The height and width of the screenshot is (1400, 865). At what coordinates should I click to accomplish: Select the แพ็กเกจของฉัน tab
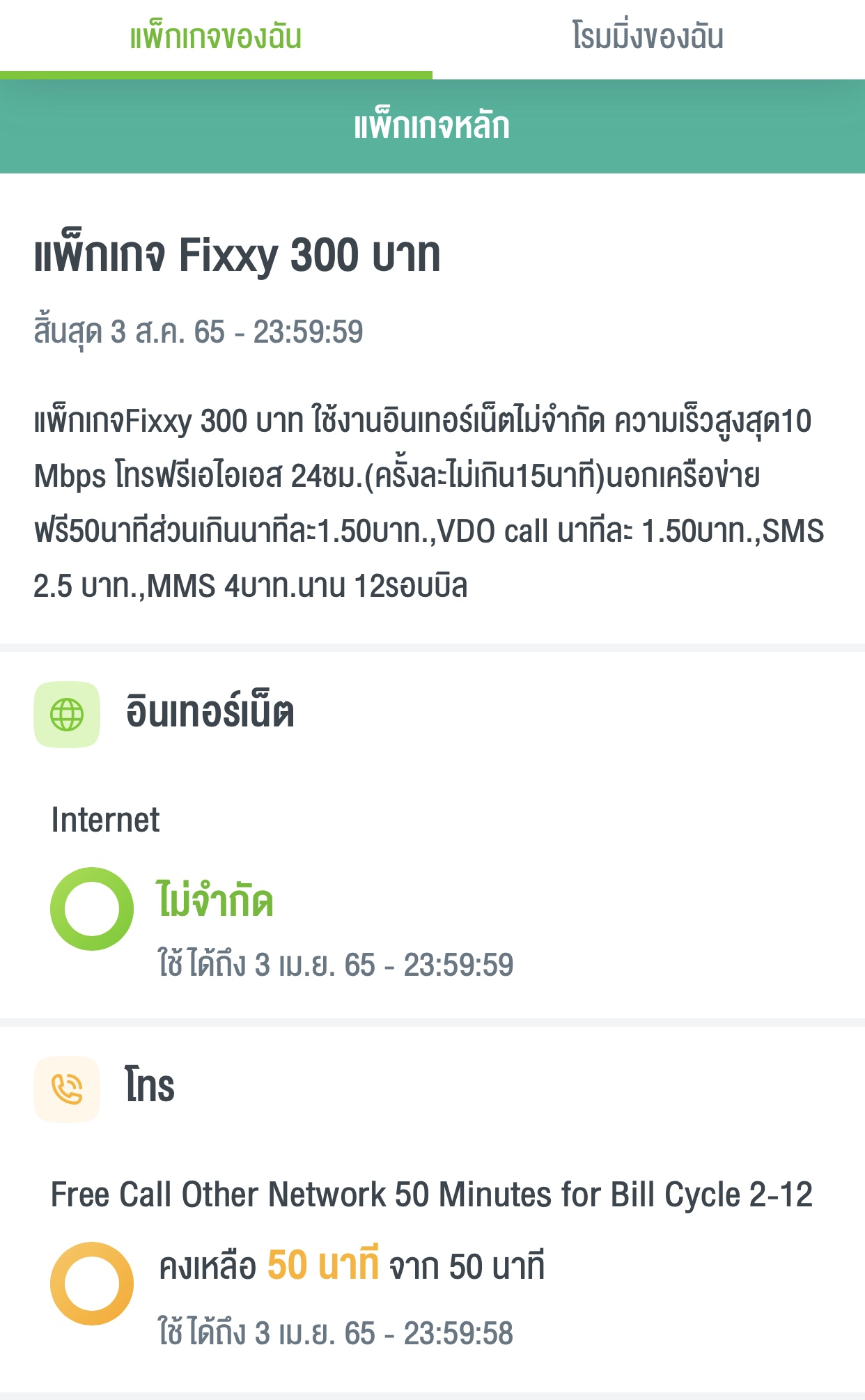pos(216,38)
